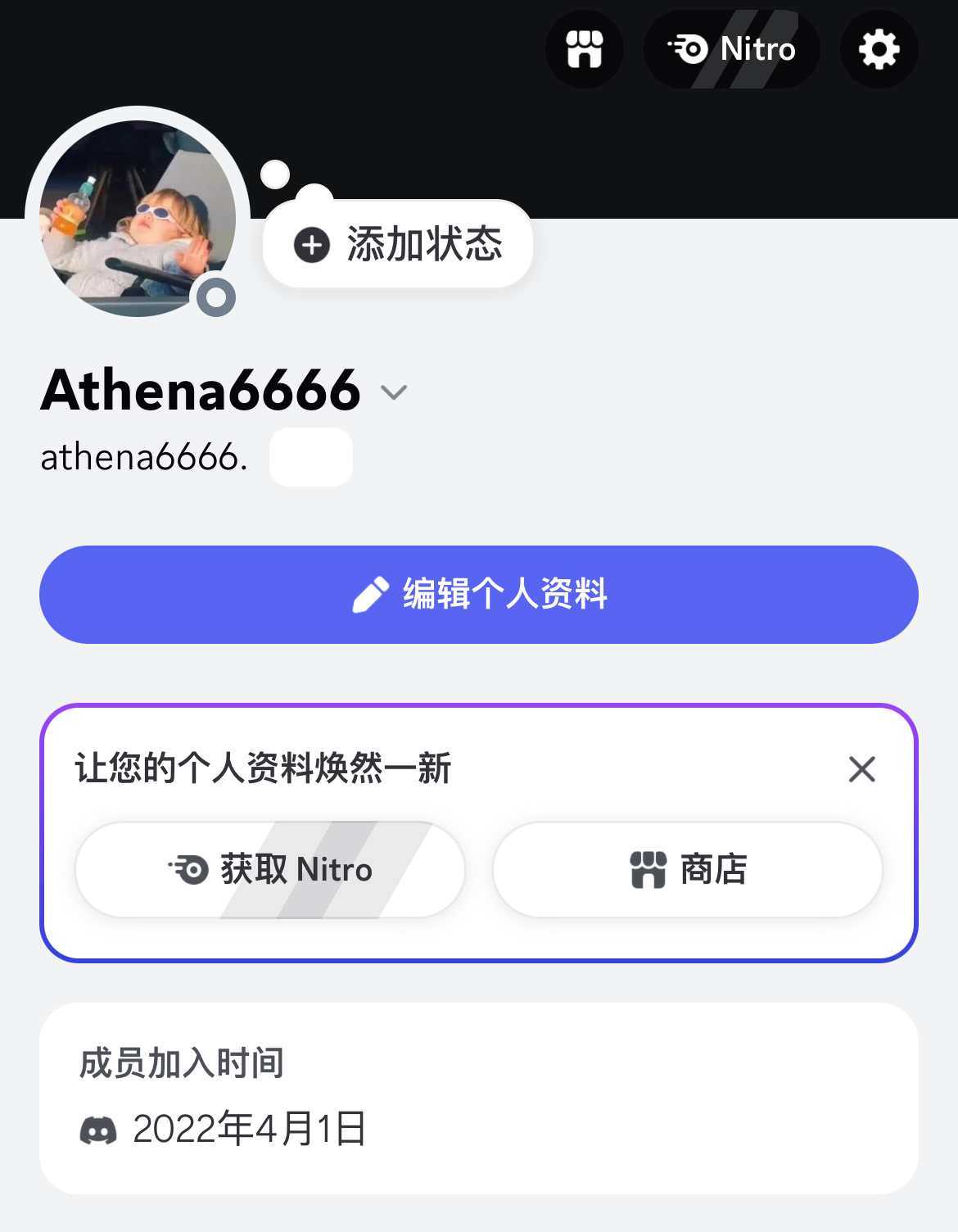Open the shop icon in top bar
This screenshot has width=958, height=1232.
(584, 49)
